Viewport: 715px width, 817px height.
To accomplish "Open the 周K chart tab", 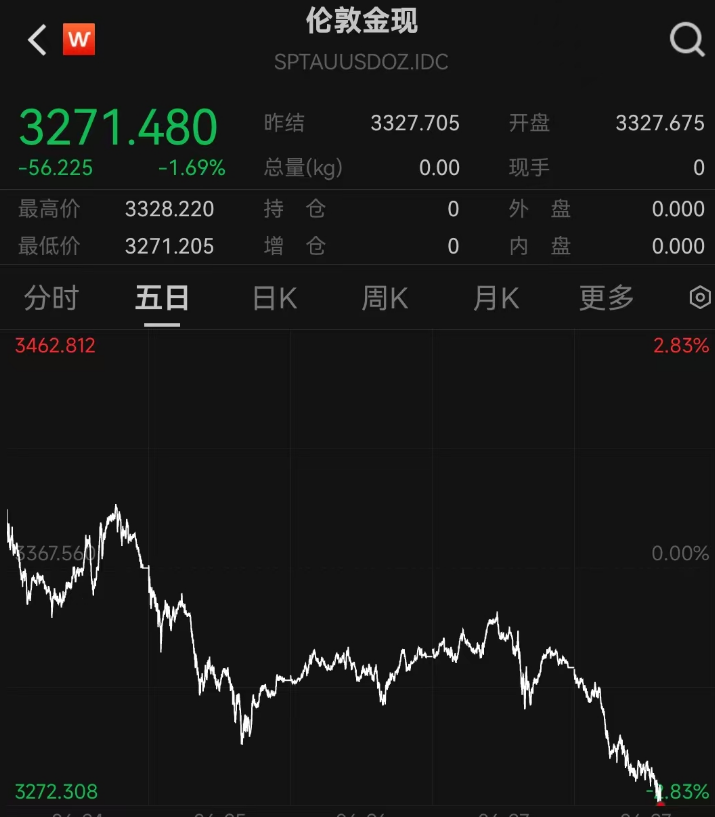I will pos(385,298).
